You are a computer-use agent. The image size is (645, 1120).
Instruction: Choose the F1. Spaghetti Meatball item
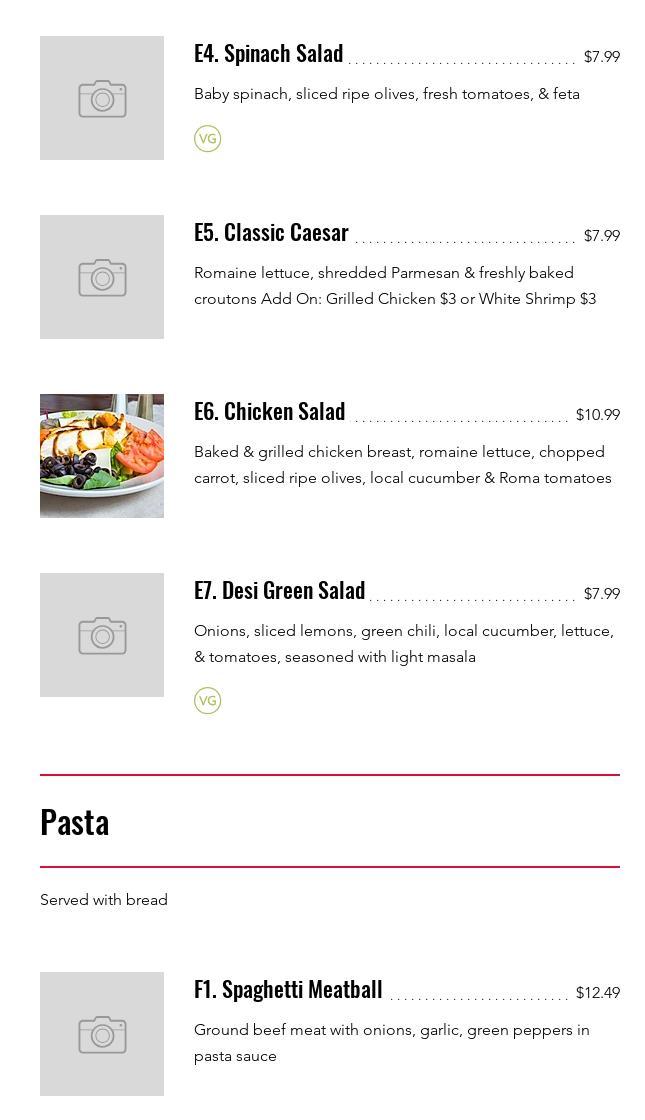point(288,990)
